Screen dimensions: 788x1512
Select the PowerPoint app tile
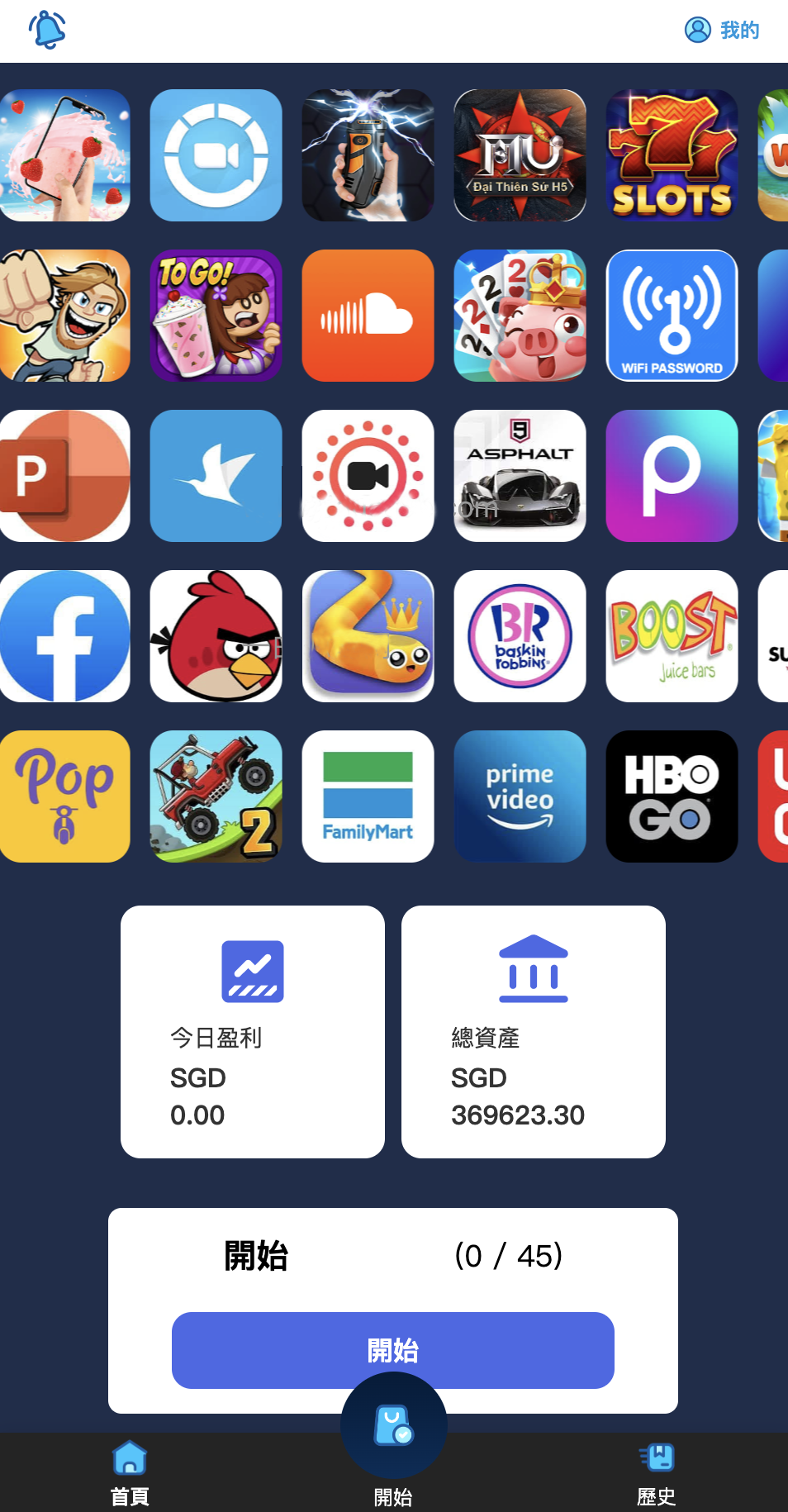(x=64, y=476)
